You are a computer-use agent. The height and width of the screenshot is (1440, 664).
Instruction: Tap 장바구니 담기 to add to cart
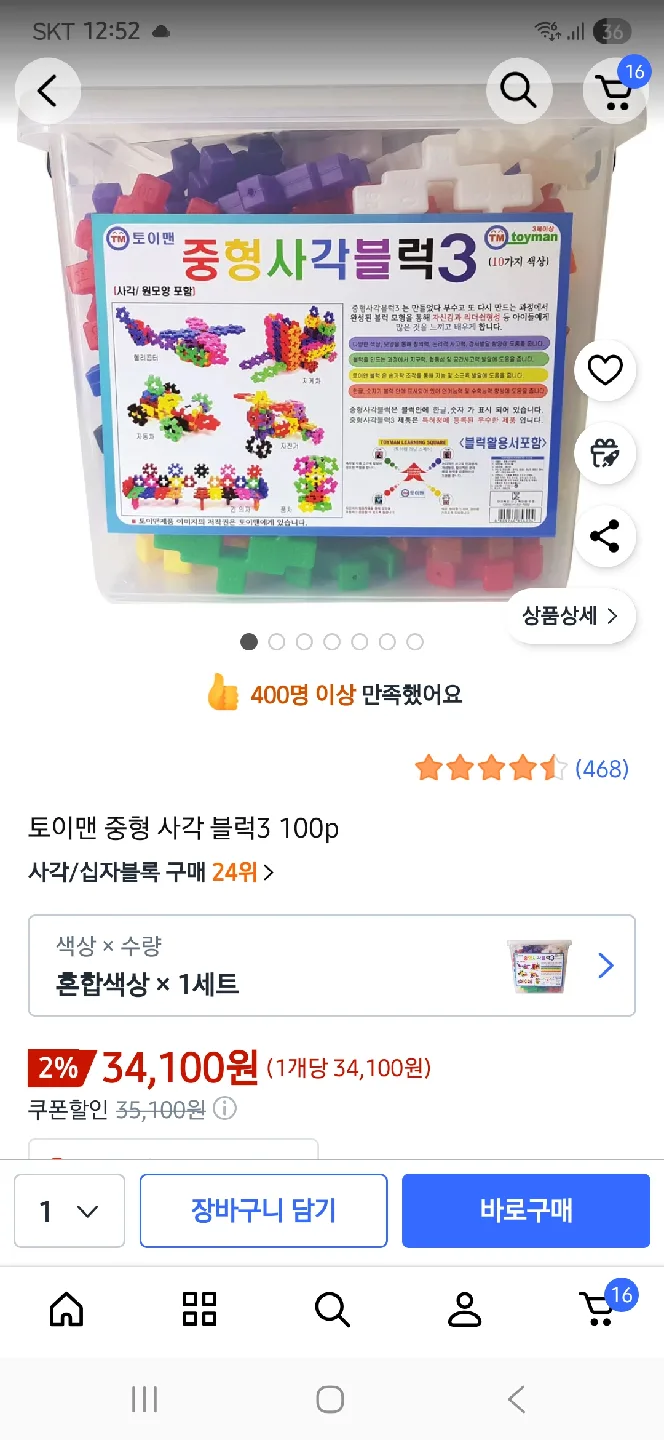tap(263, 1211)
